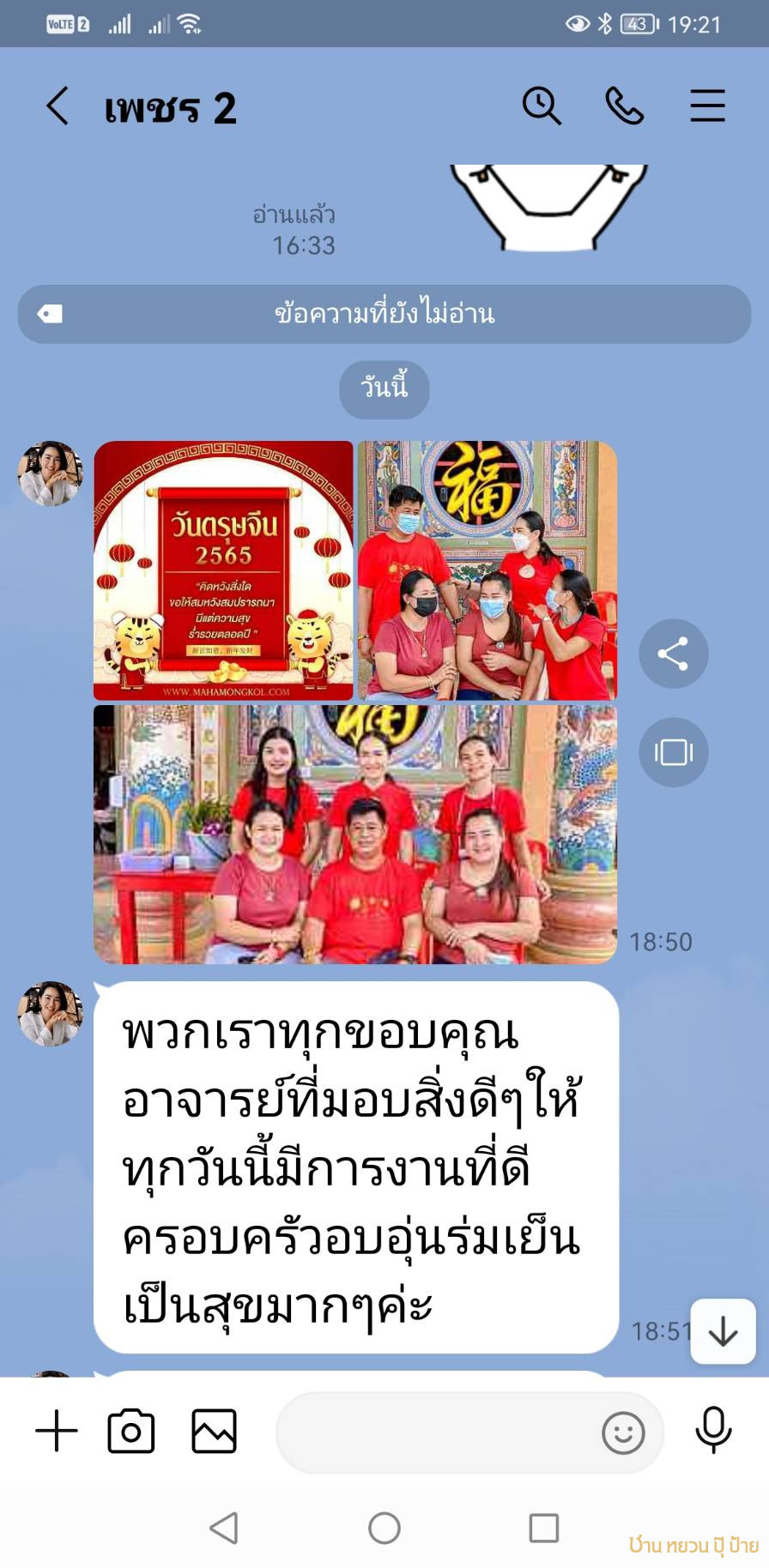Viewport: 769px width, 1568px height.
Task: View photos in slideshow mode
Action: pos(673,752)
